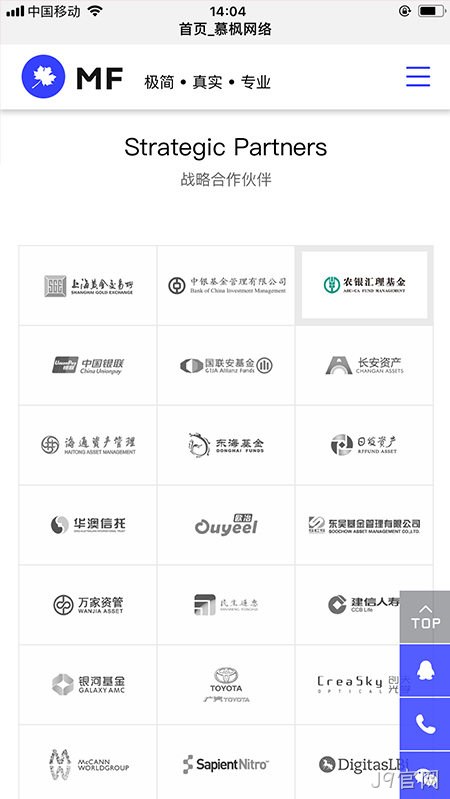
Task: Open the Galaxy AMC partner tile
Action: pos(88,685)
